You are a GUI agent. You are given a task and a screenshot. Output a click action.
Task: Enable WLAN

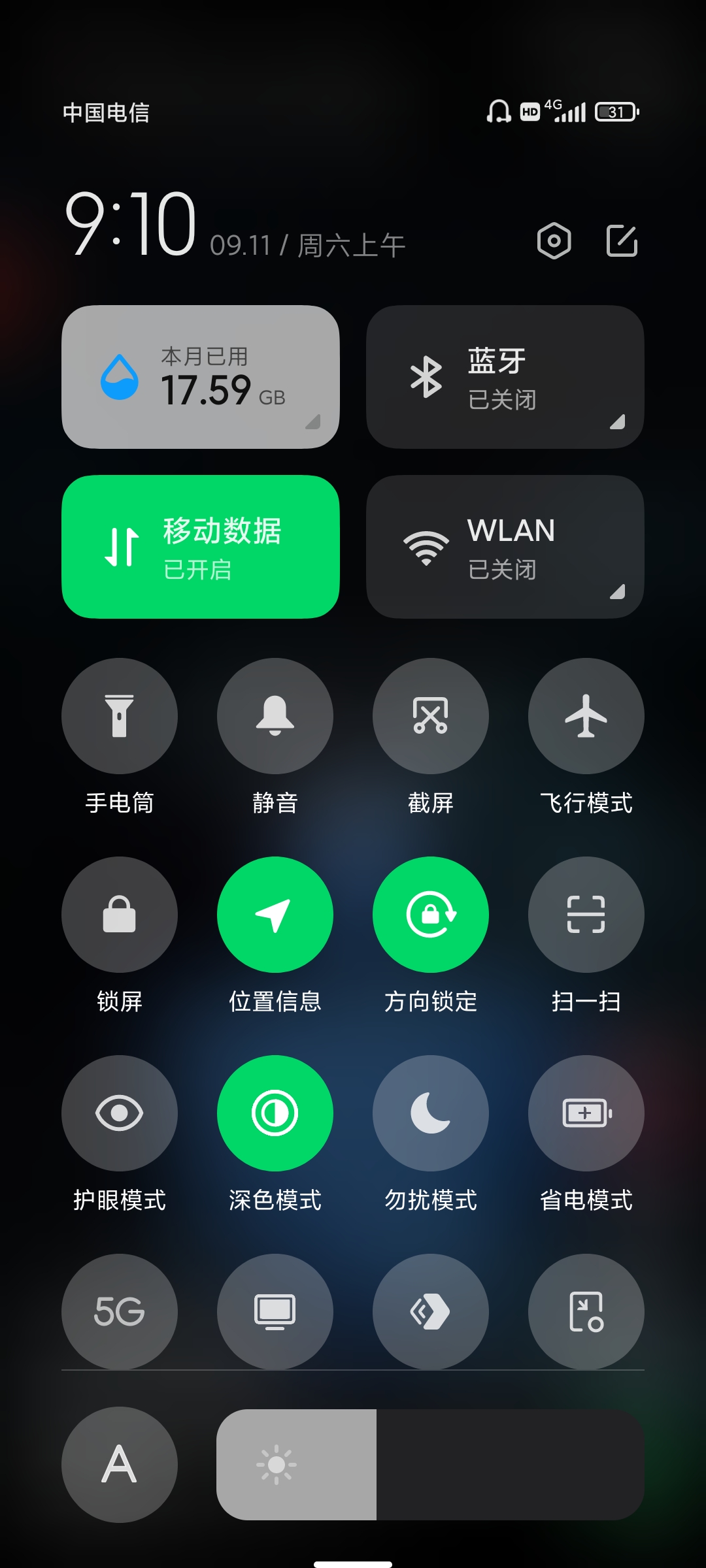pyautogui.click(x=505, y=547)
